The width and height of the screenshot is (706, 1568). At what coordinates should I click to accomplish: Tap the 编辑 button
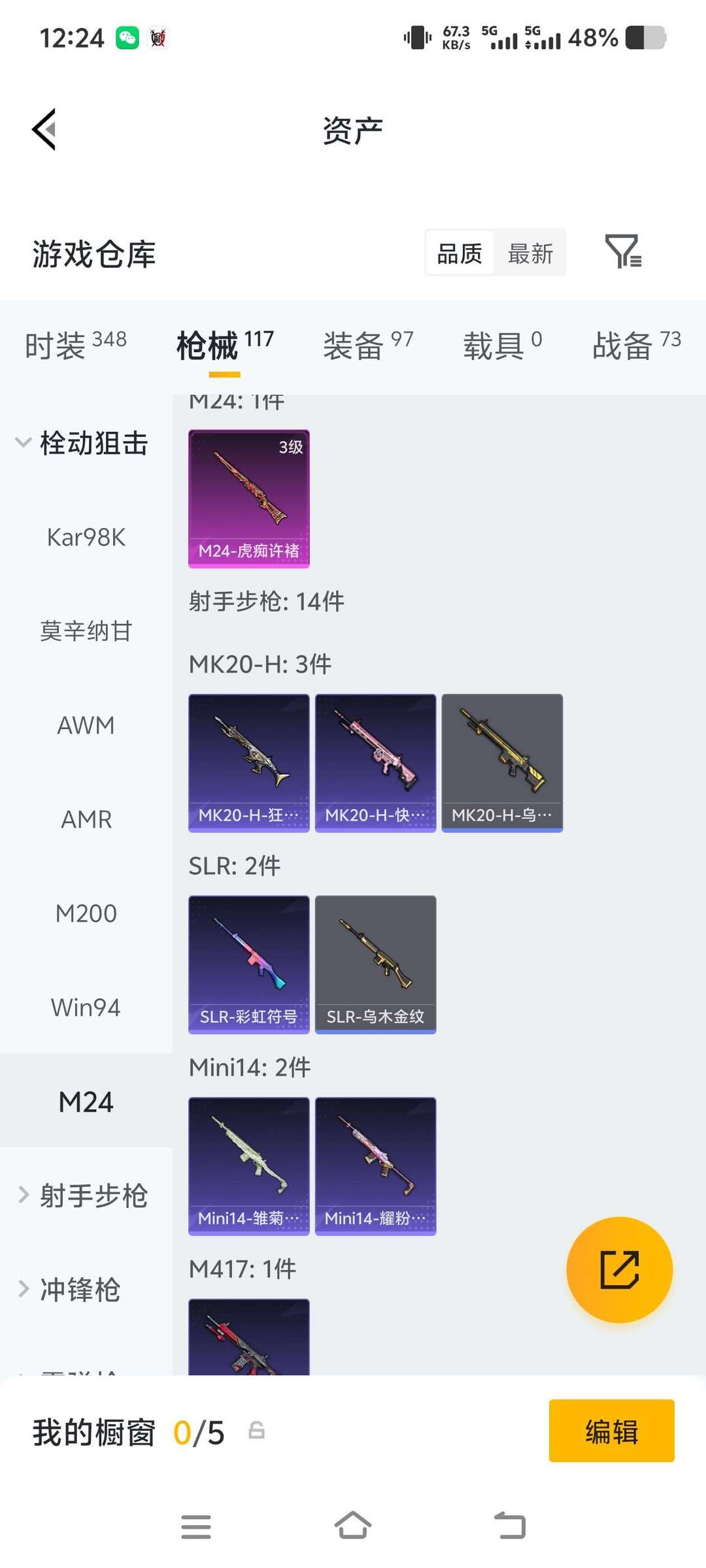pyautogui.click(x=611, y=1431)
